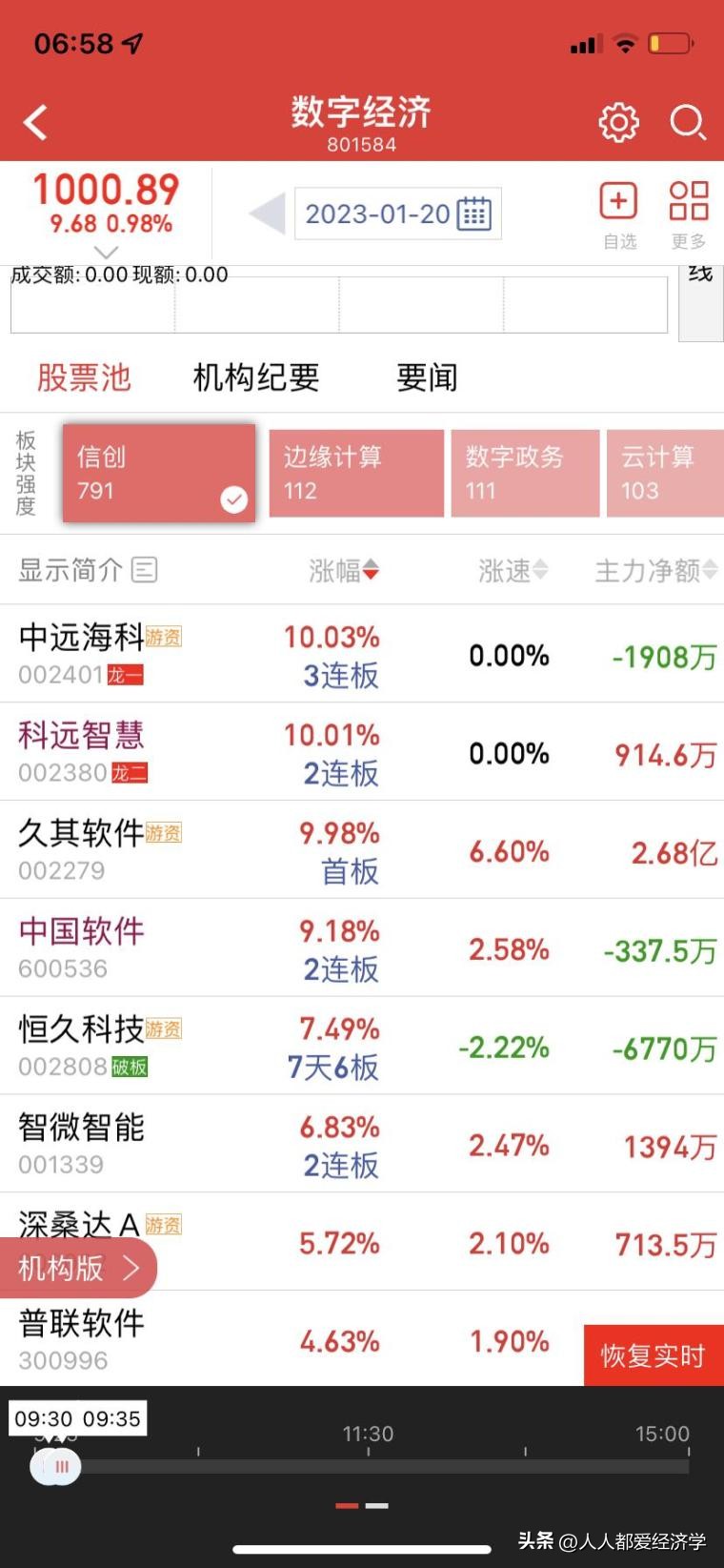
Task: Open the 更多 grid icon
Action: (x=688, y=201)
